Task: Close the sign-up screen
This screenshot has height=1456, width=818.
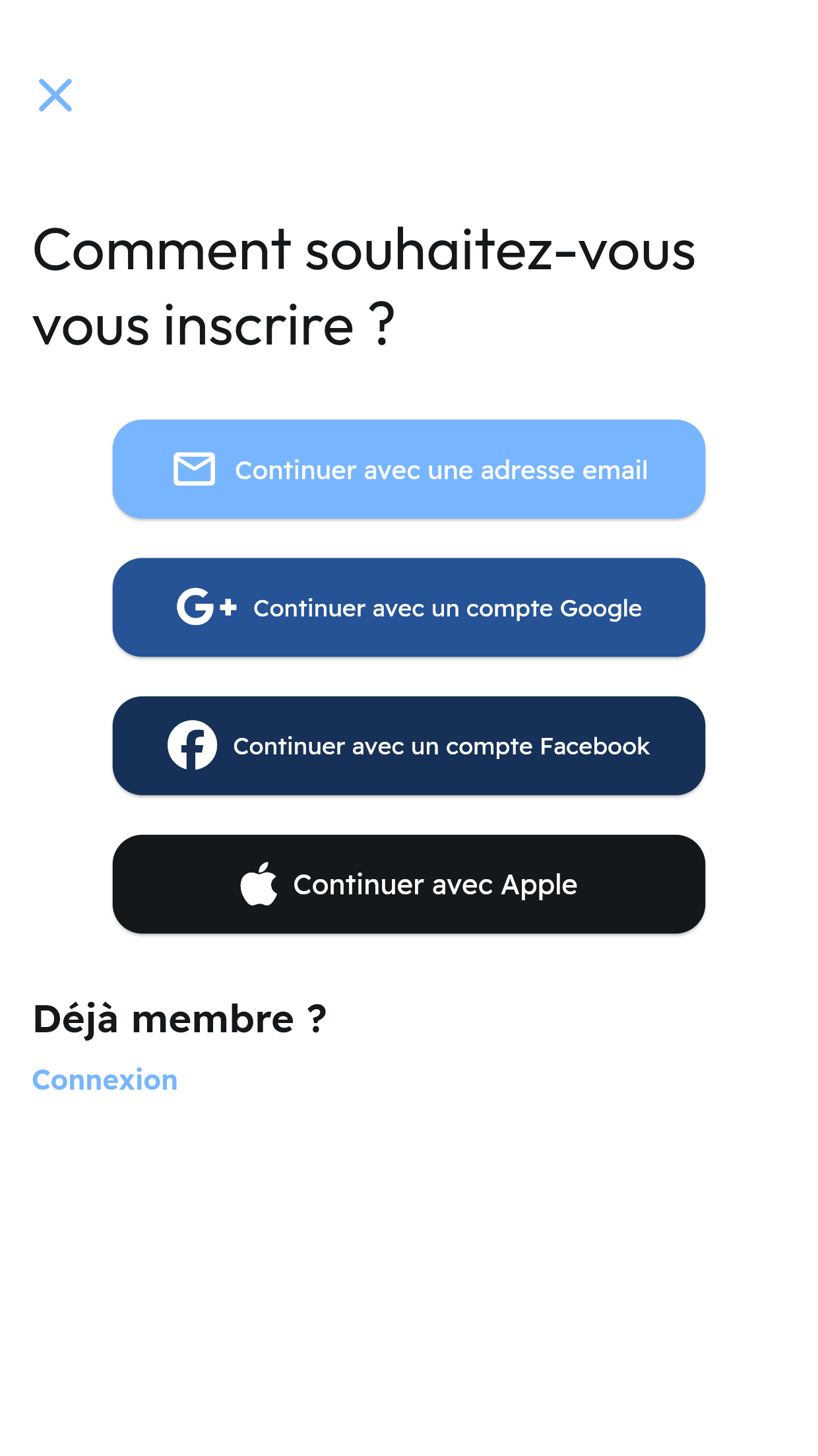Action: (x=55, y=96)
